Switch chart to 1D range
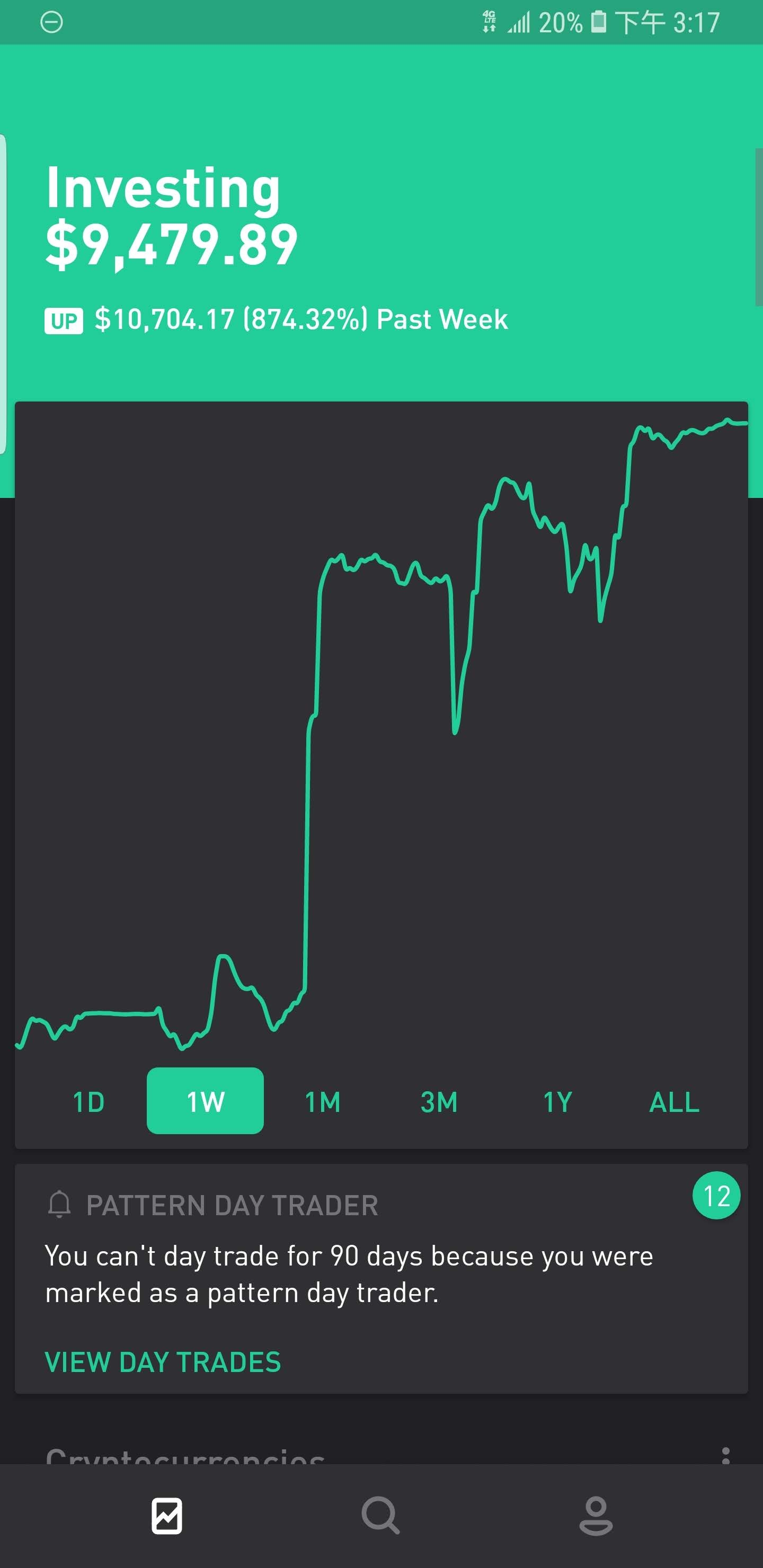The height and width of the screenshot is (1568, 763). pos(88,1102)
